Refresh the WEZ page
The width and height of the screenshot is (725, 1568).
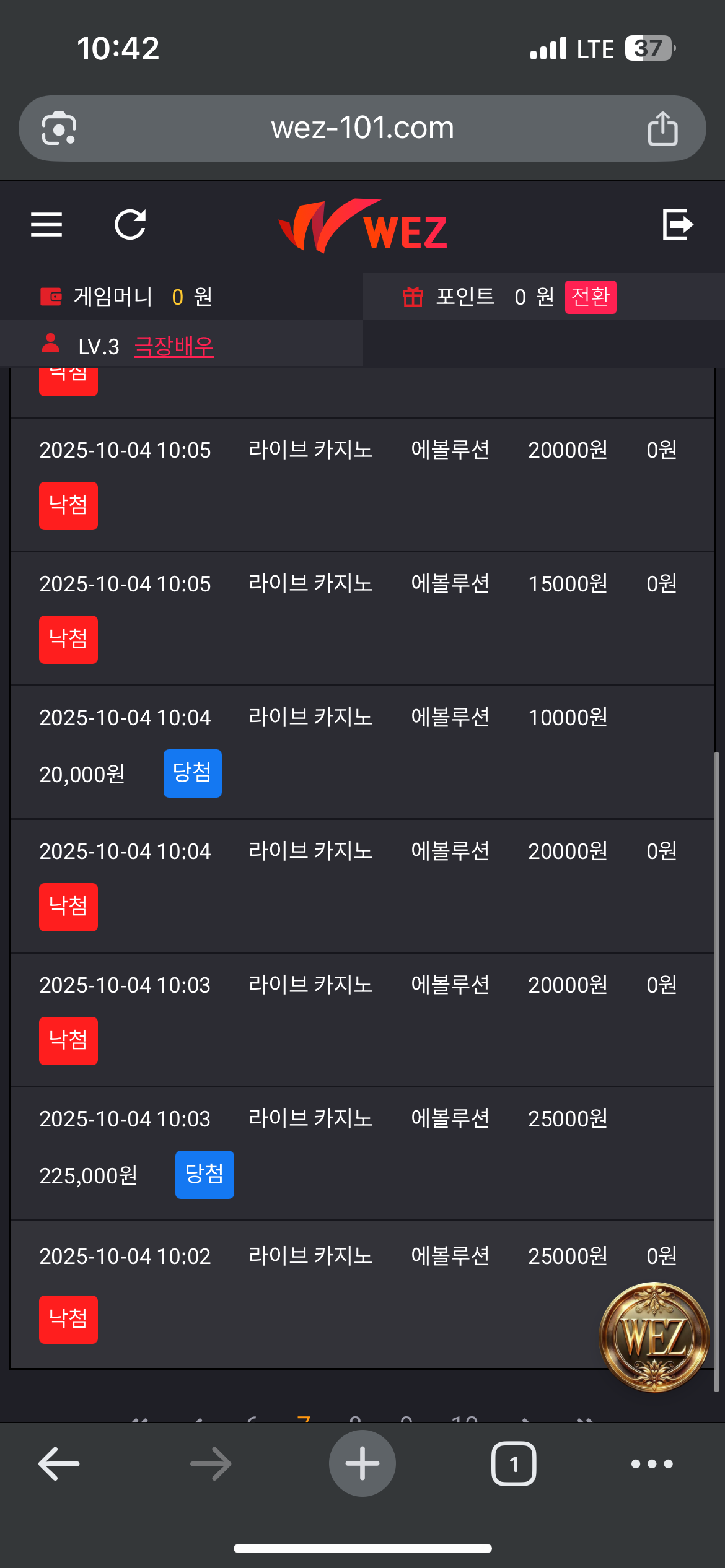[x=130, y=224]
